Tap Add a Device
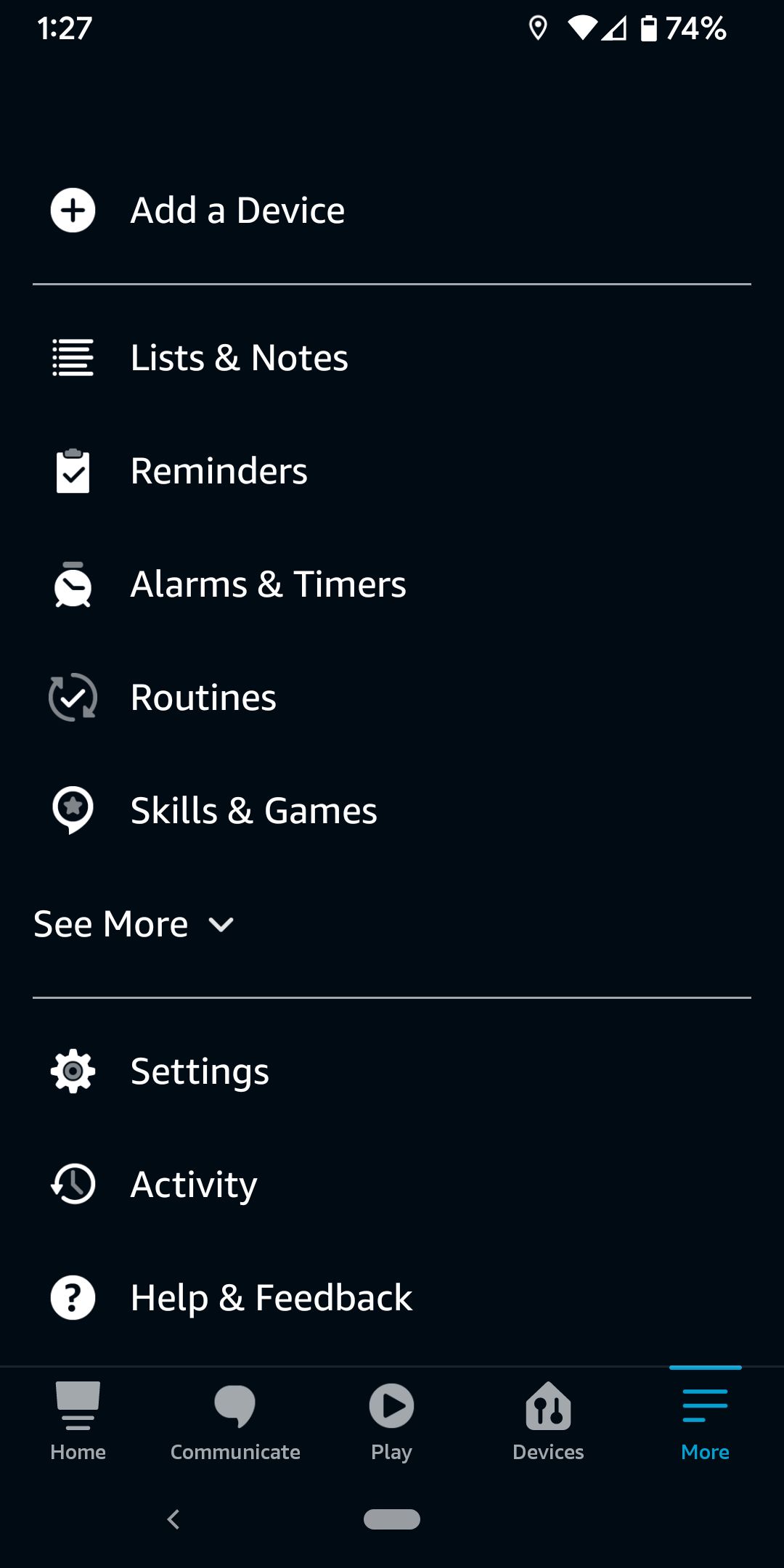This screenshot has width=784, height=1568. point(237,211)
